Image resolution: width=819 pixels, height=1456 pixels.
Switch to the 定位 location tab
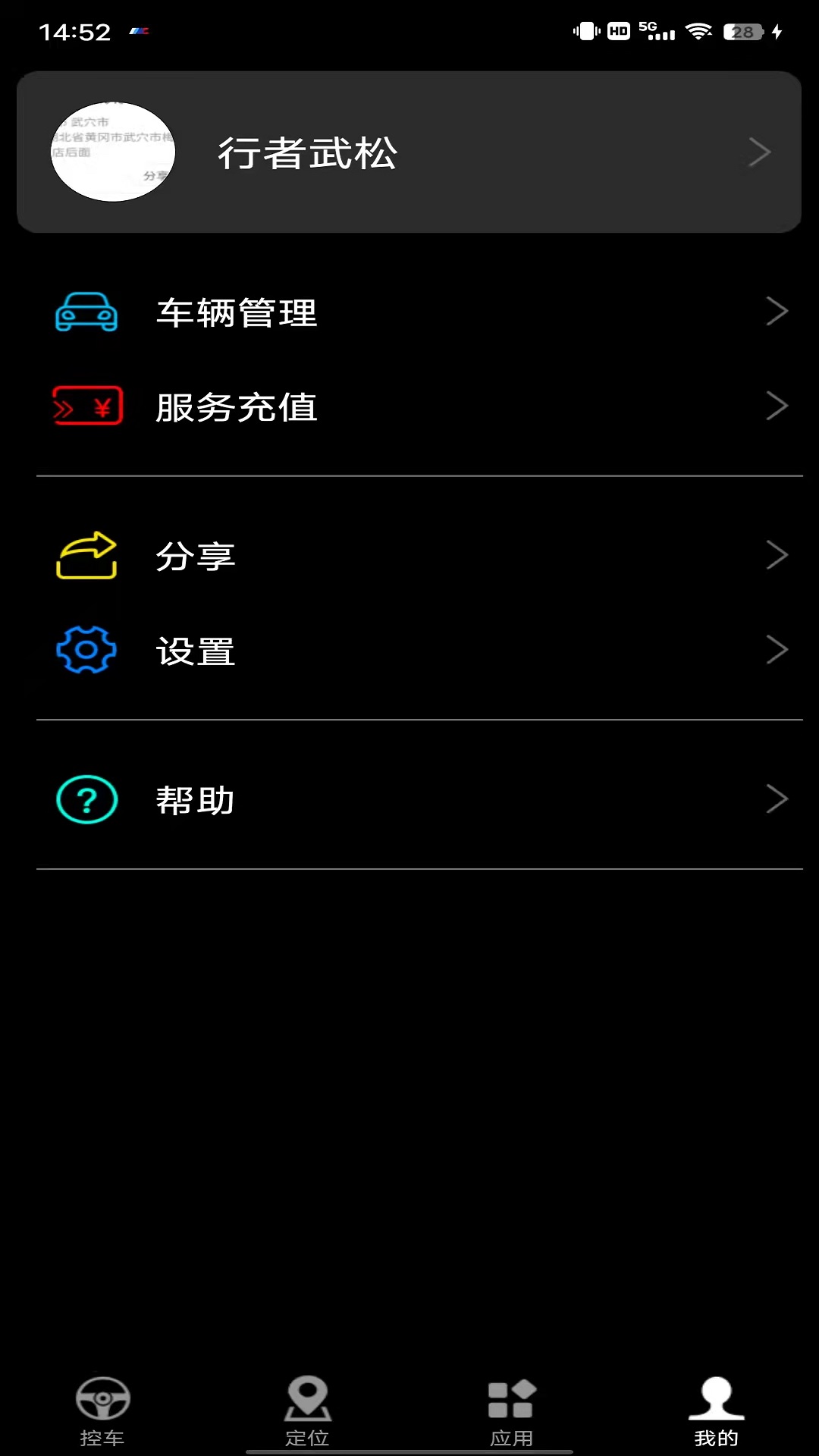coord(307,1411)
